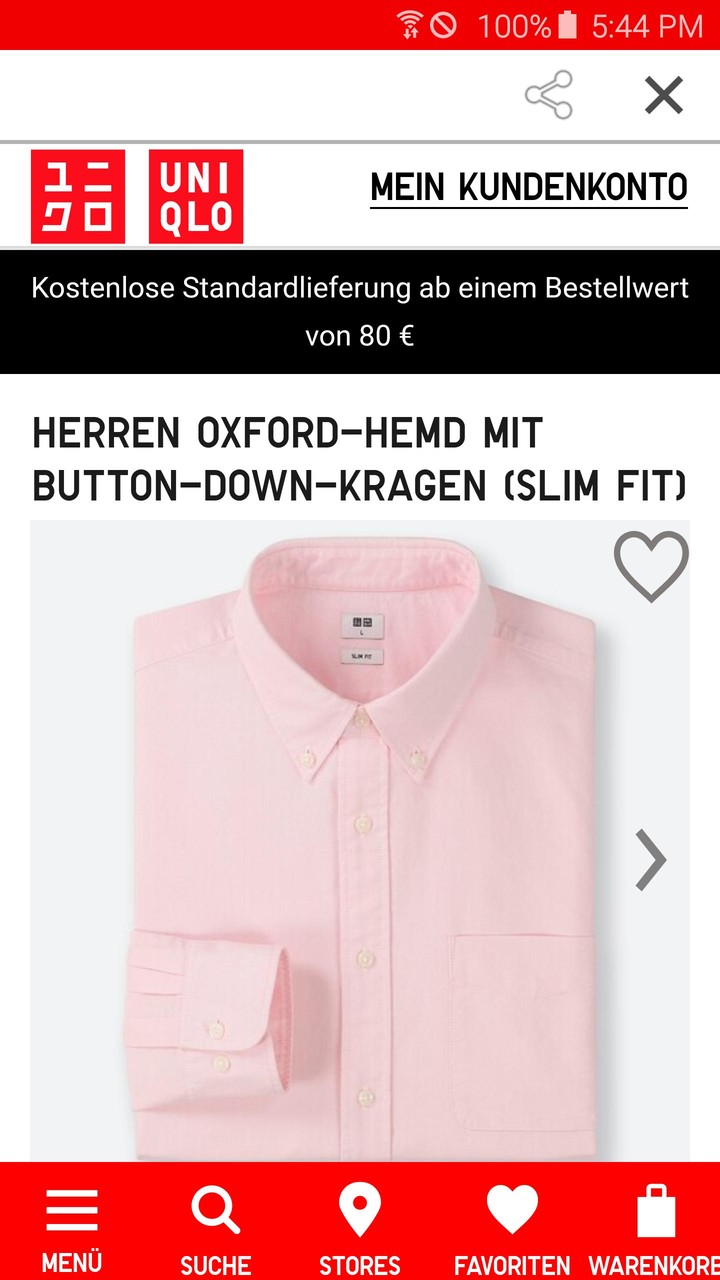Tap the Uniqlo logo to go home
The height and width of the screenshot is (1280, 720).
(x=137, y=196)
